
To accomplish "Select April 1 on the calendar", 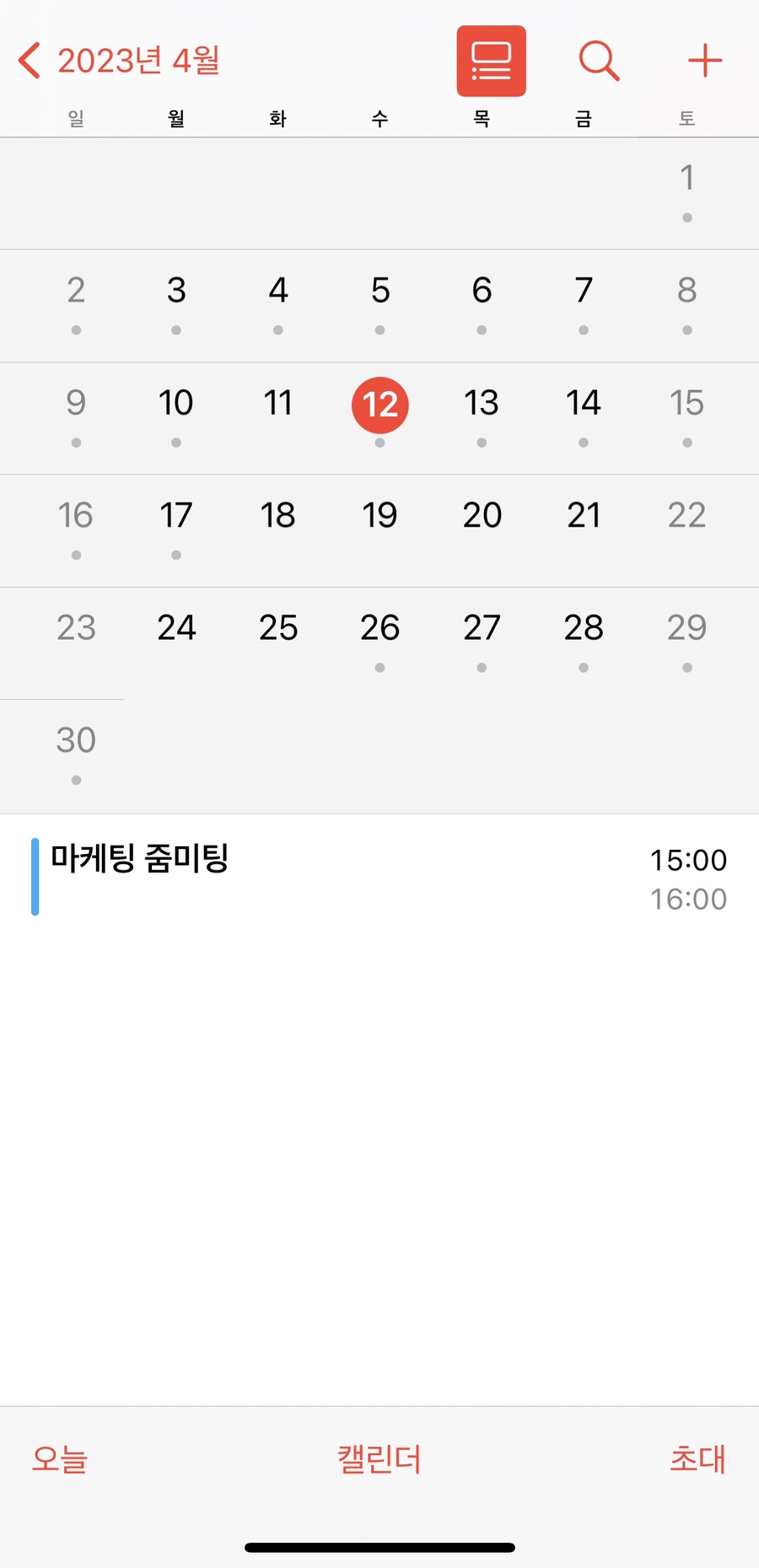I will point(686,179).
